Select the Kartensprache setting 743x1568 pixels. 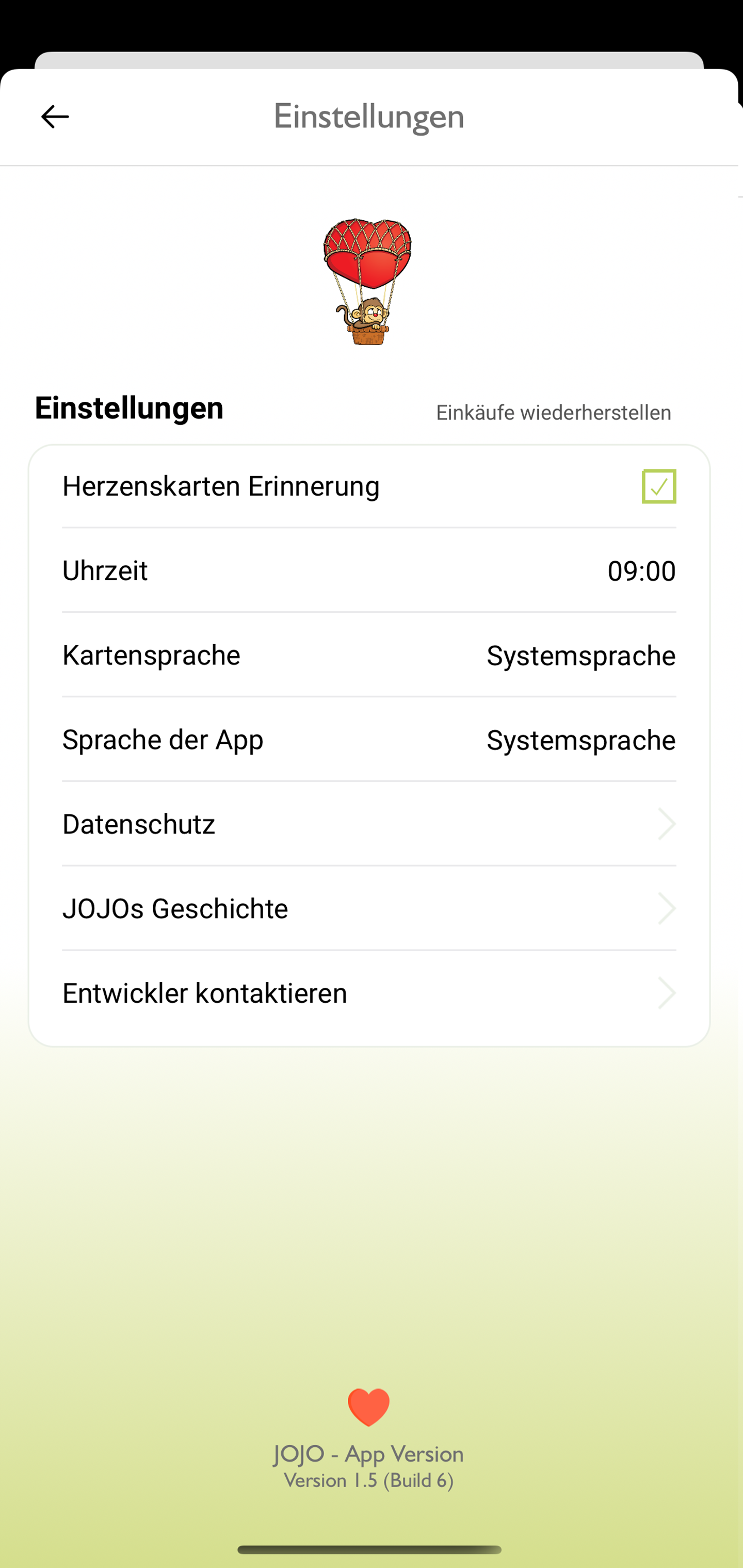tap(368, 656)
